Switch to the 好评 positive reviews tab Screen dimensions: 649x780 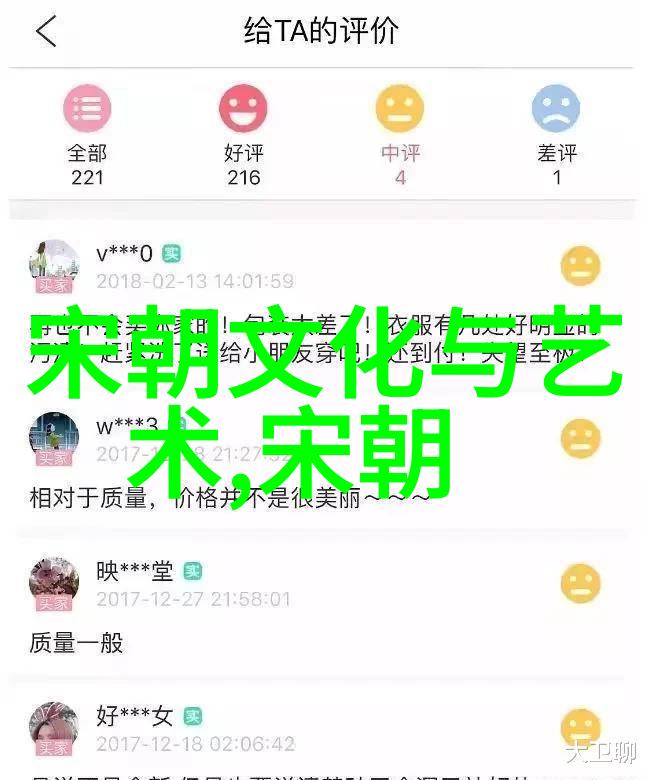(x=243, y=133)
